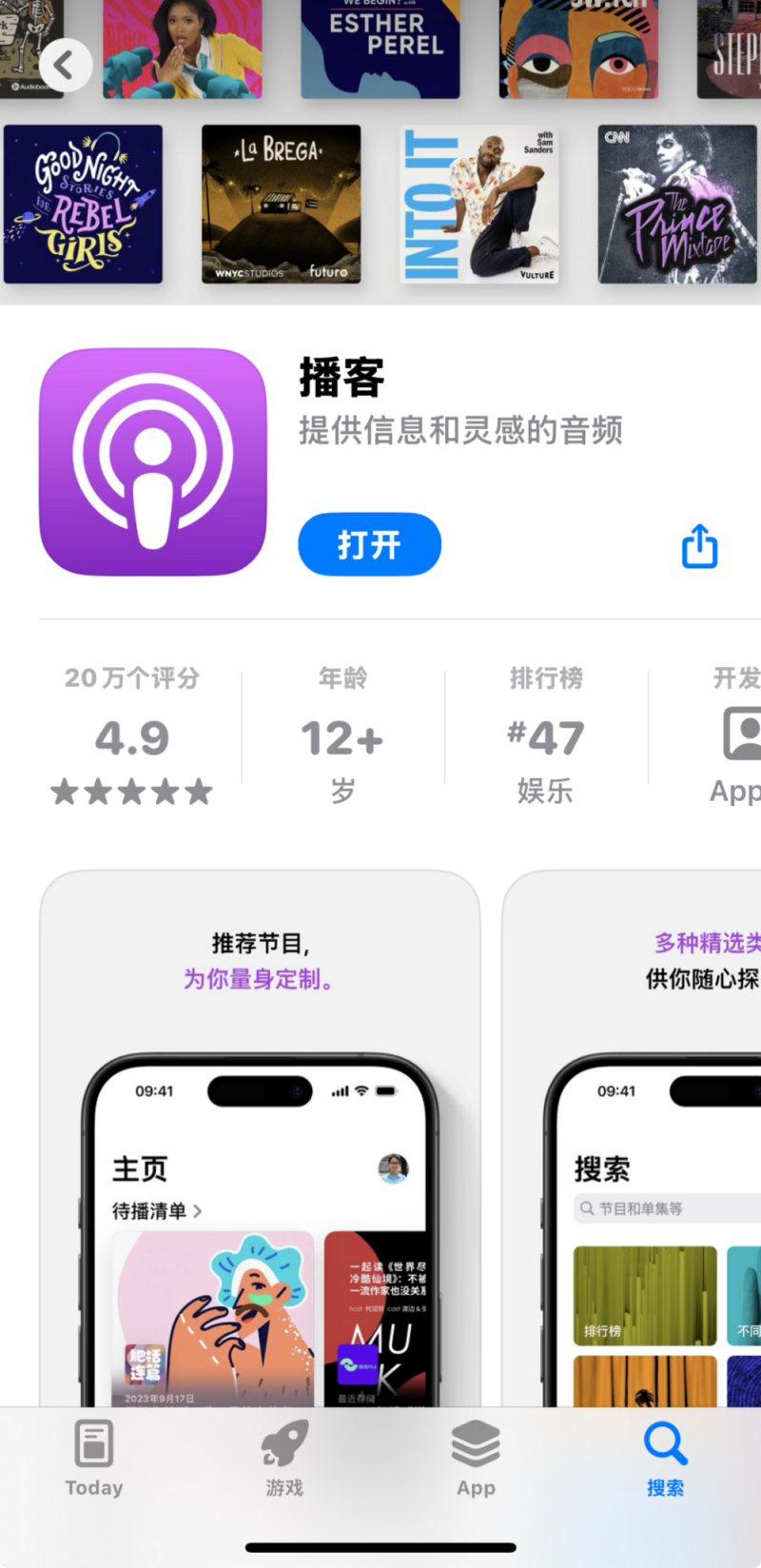Select the 搜索 tab

coord(665,1458)
